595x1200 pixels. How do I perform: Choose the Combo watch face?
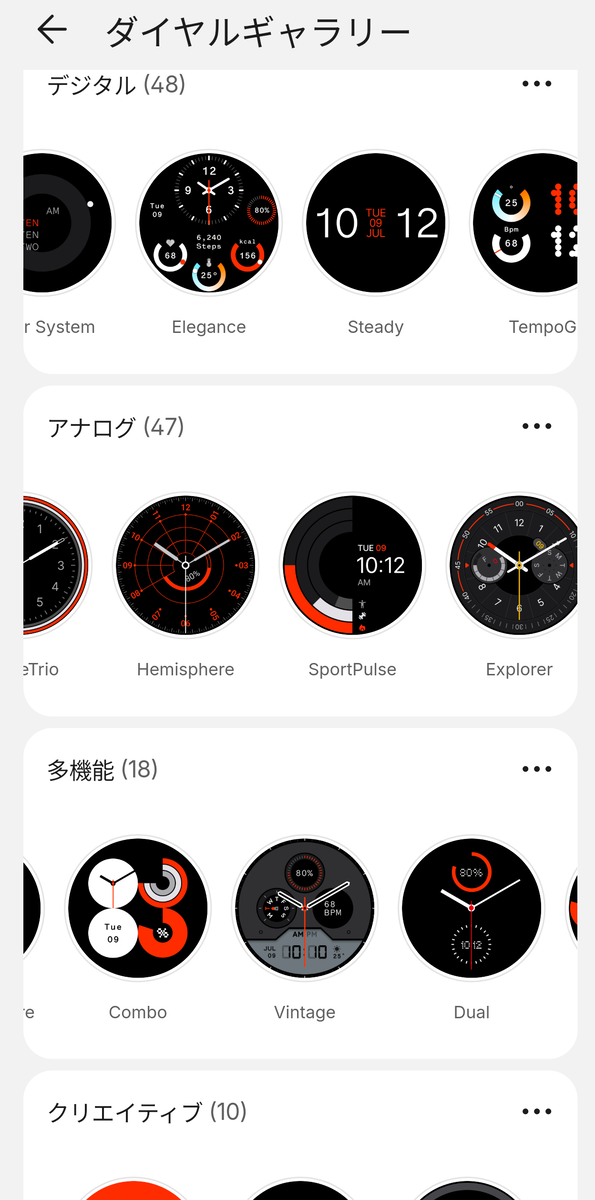138,908
